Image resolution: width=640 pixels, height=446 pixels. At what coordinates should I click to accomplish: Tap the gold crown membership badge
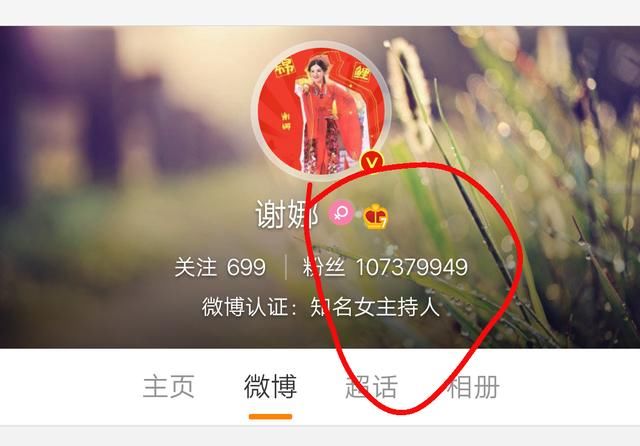[375, 216]
